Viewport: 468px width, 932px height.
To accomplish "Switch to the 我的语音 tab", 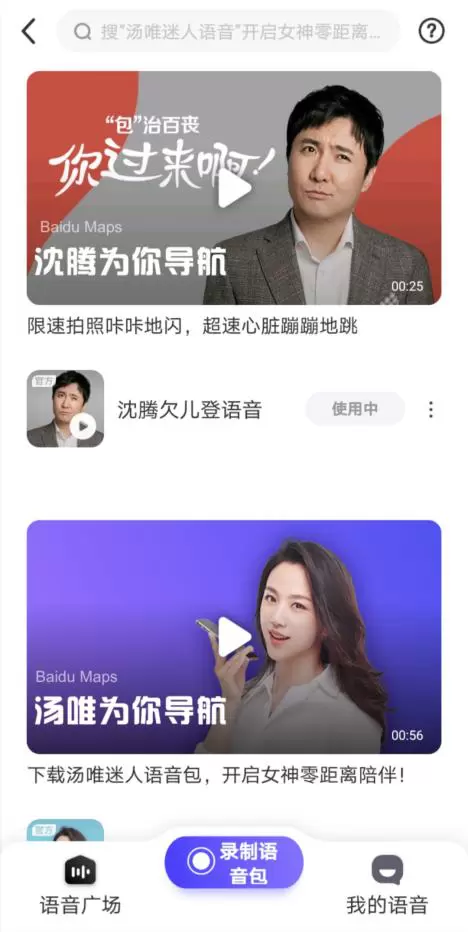I will [387, 886].
